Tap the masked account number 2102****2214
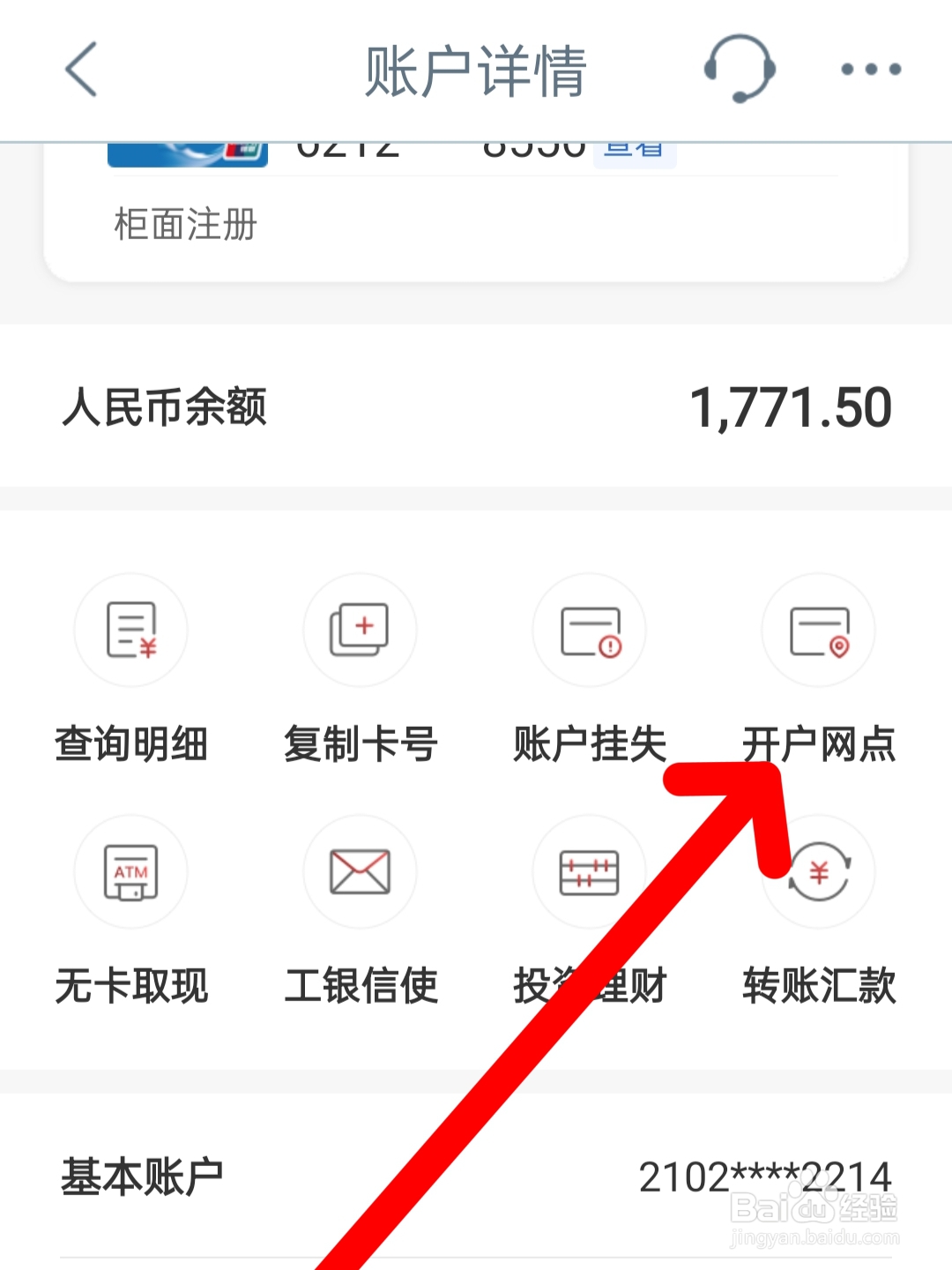952x1270 pixels. tap(767, 1173)
